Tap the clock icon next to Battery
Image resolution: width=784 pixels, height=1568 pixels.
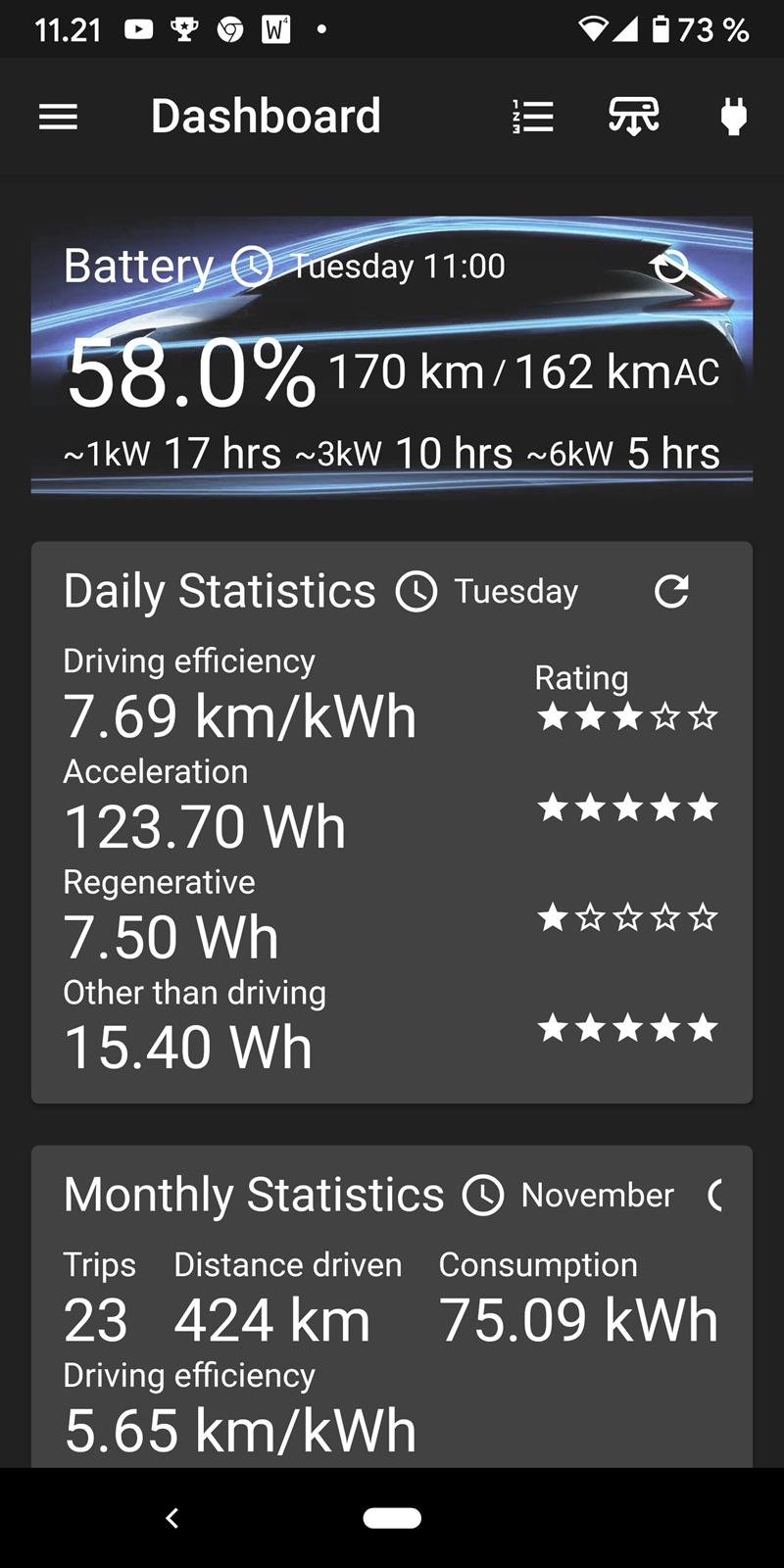click(x=253, y=266)
